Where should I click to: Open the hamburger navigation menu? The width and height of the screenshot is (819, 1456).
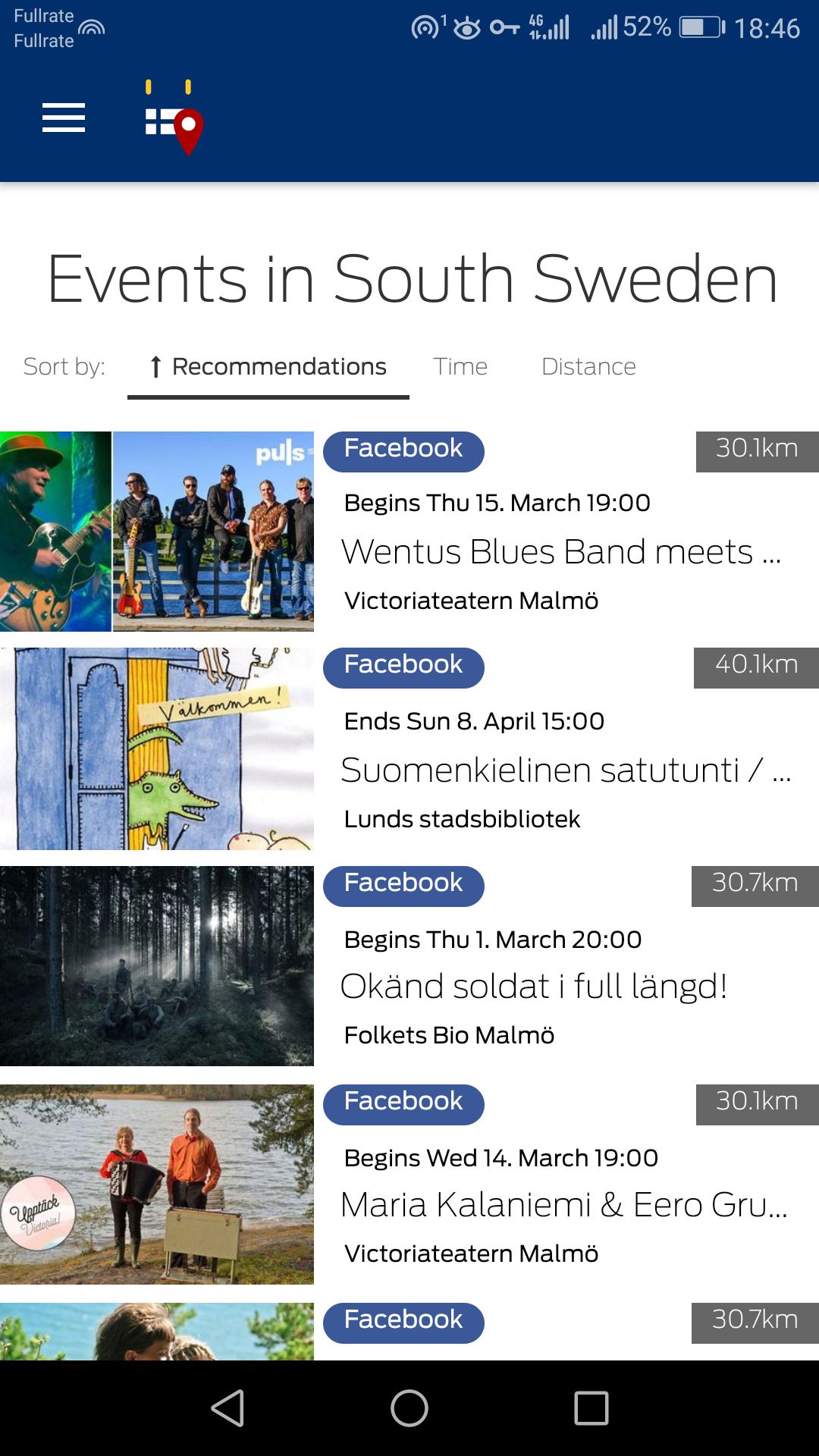(x=64, y=118)
